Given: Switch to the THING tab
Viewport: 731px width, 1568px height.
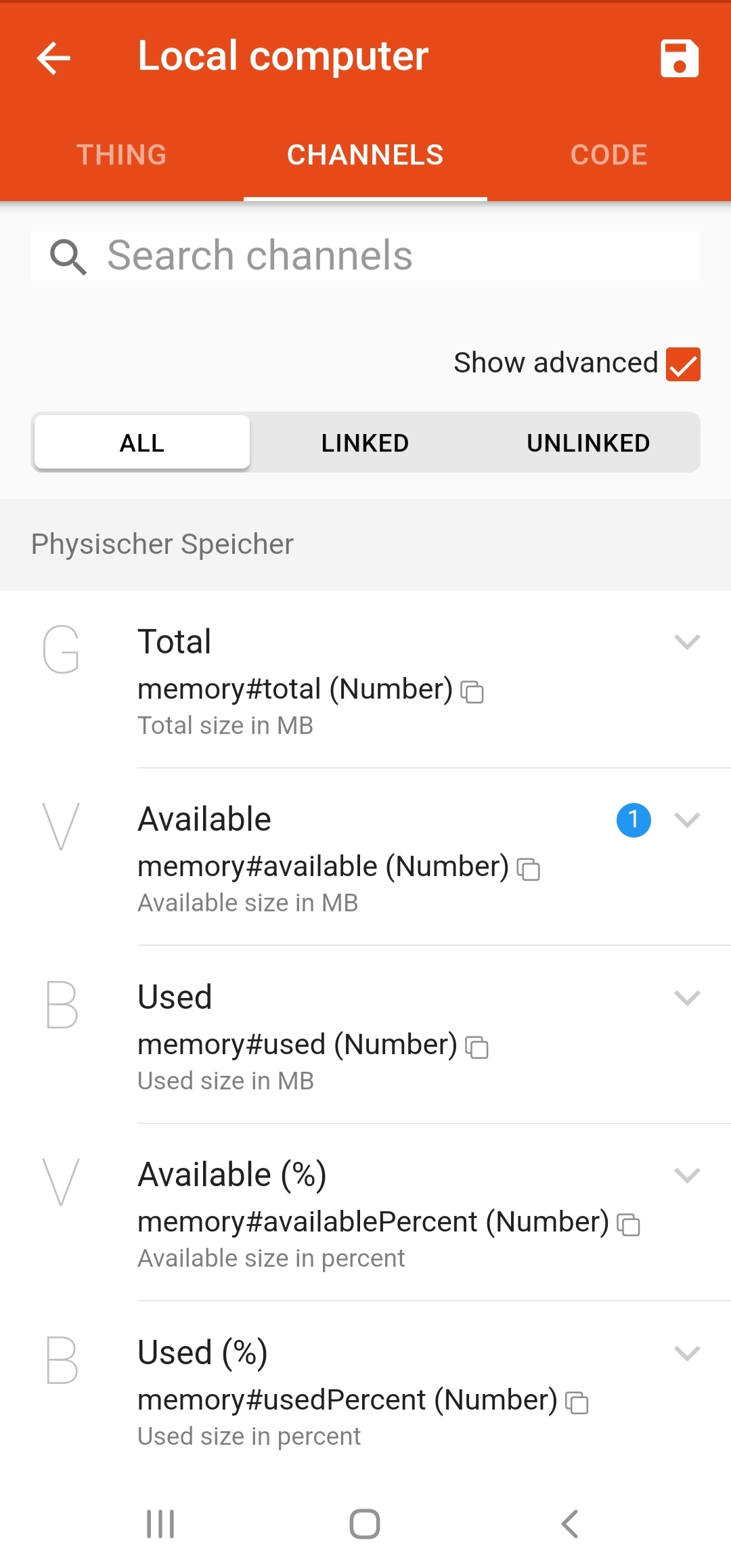Looking at the screenshot, I should pyautogui.click(x=122, y=154).
